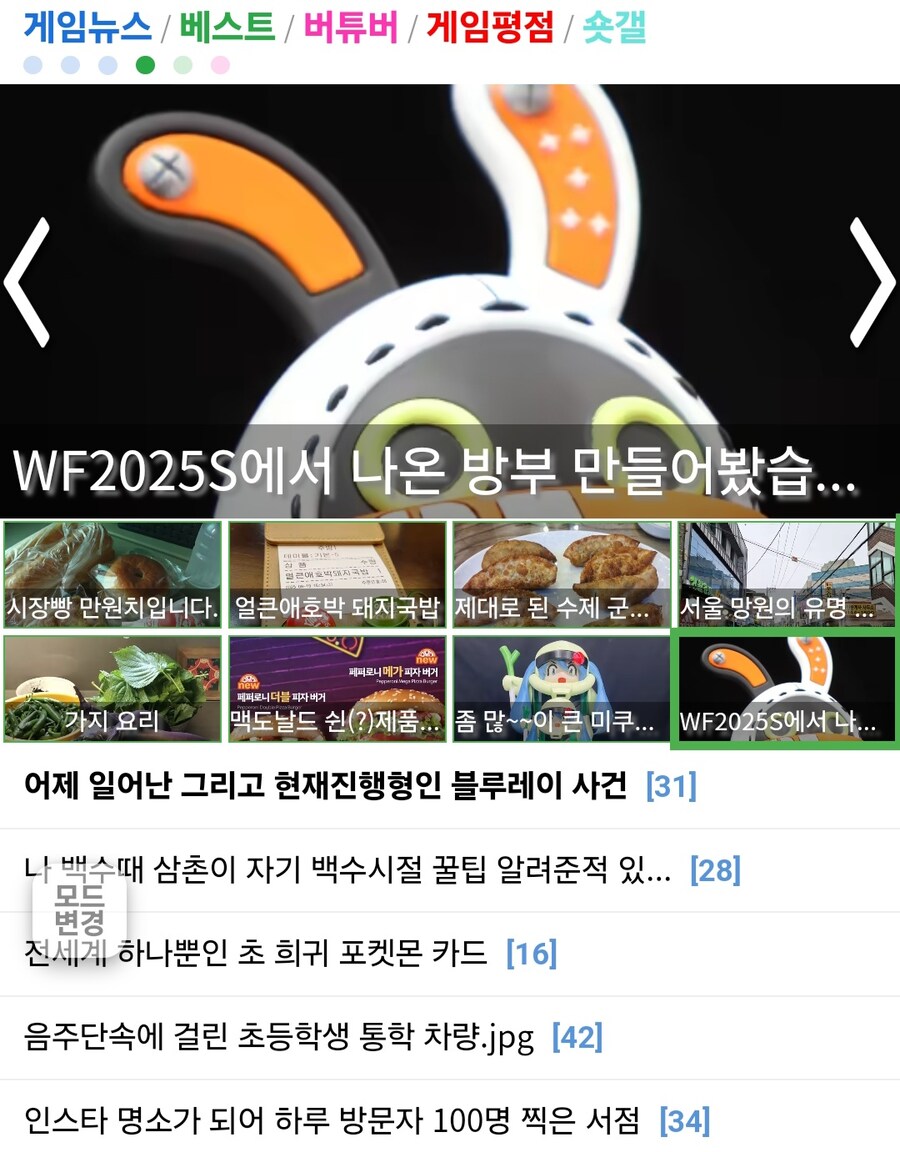This screenshot has width=900, height=1152.
Task: View the 얼큰애호박 돼지국밥 post
Action: click(x=337, y=575)
